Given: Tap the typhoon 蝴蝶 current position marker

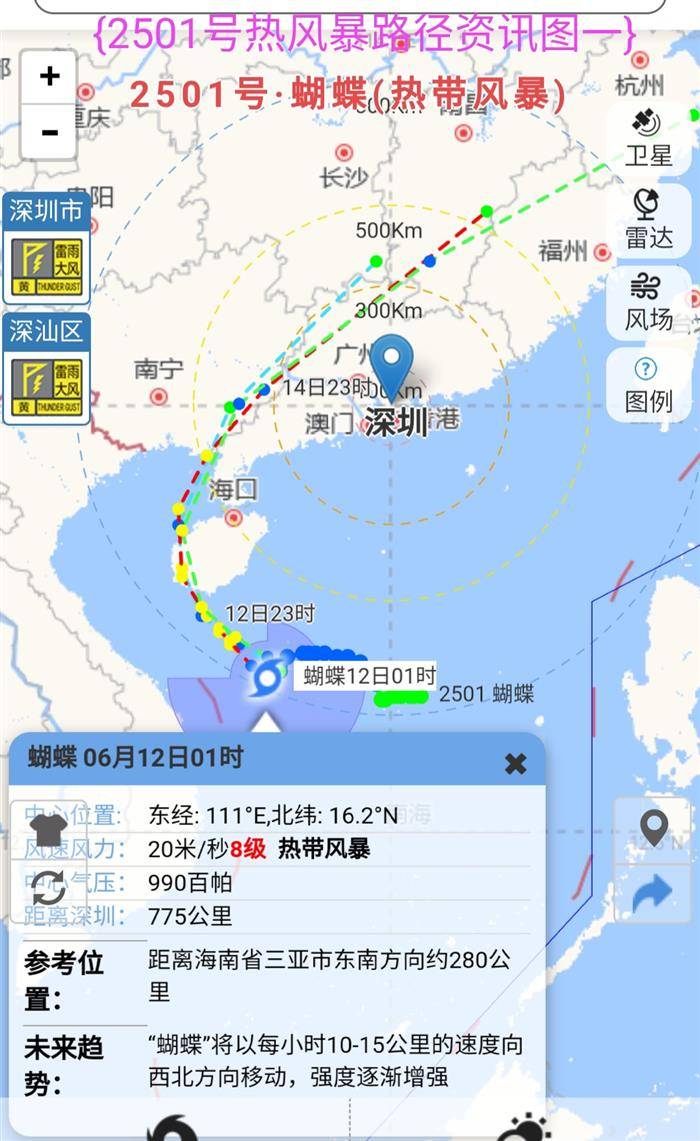Looking at the screenshot, I should point(266,679).
